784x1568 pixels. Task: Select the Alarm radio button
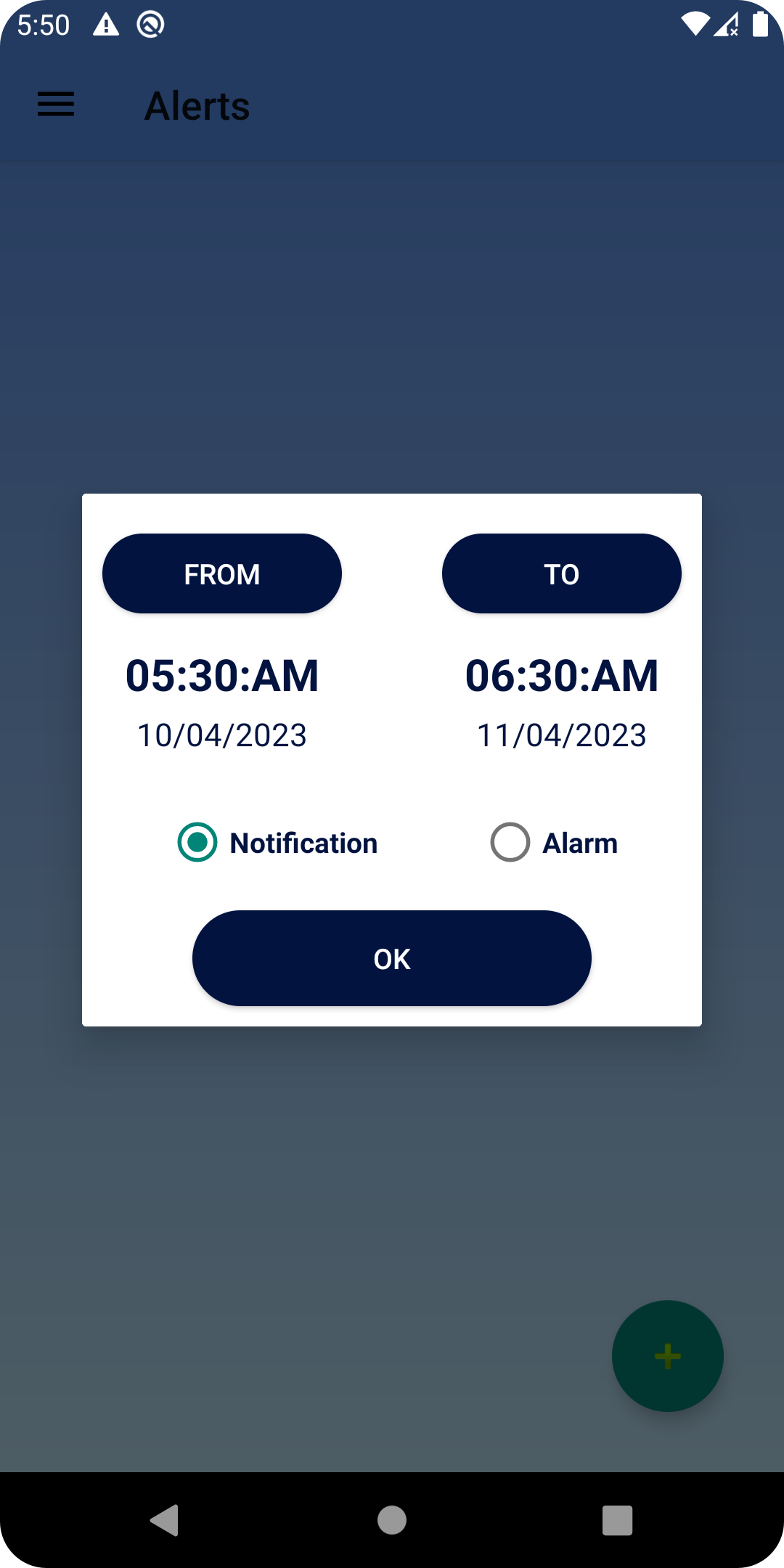click(x=510, y=843)
